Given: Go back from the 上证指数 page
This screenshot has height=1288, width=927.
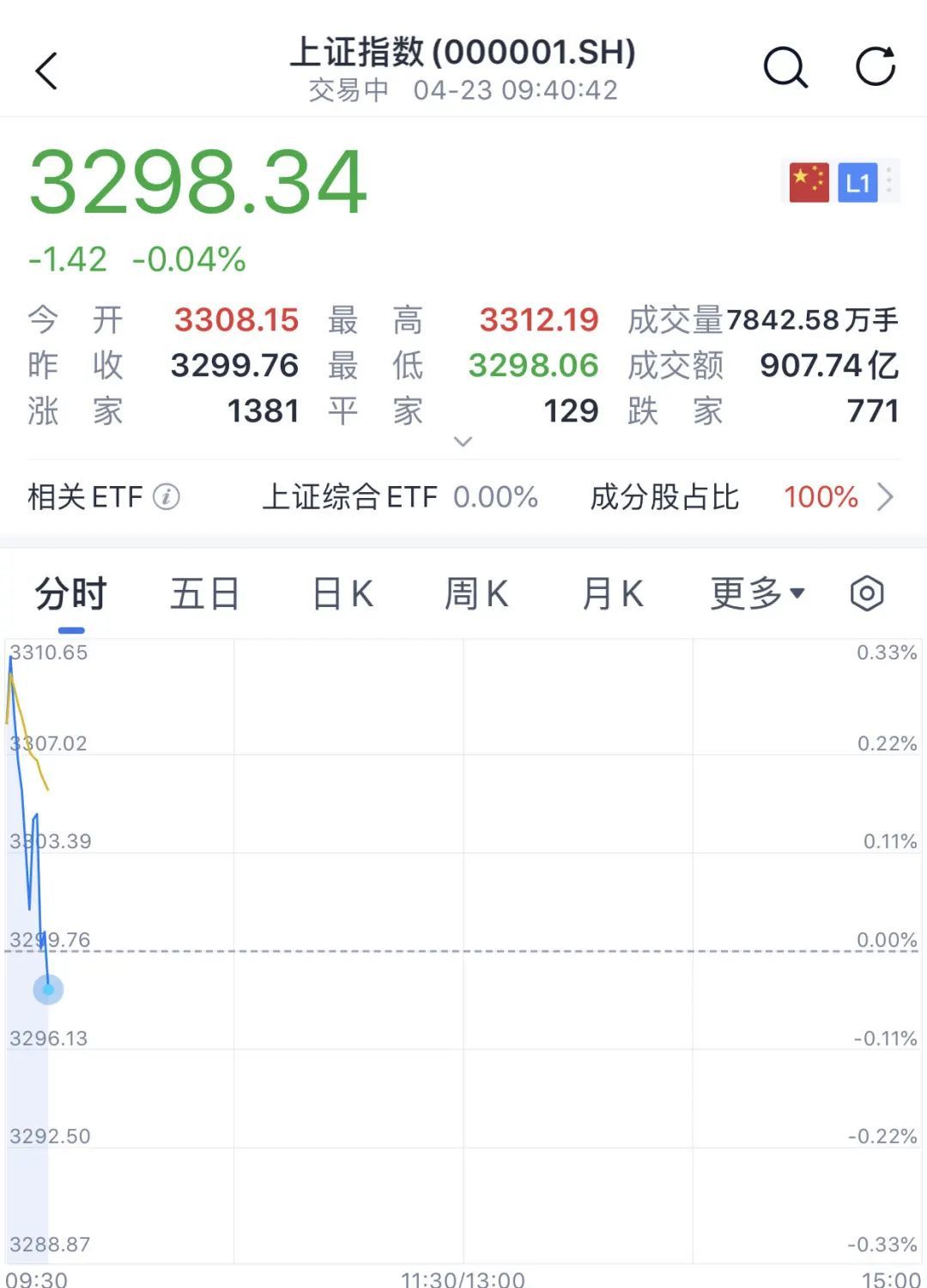Looking at the screenshot, I should tap(47, 70).
